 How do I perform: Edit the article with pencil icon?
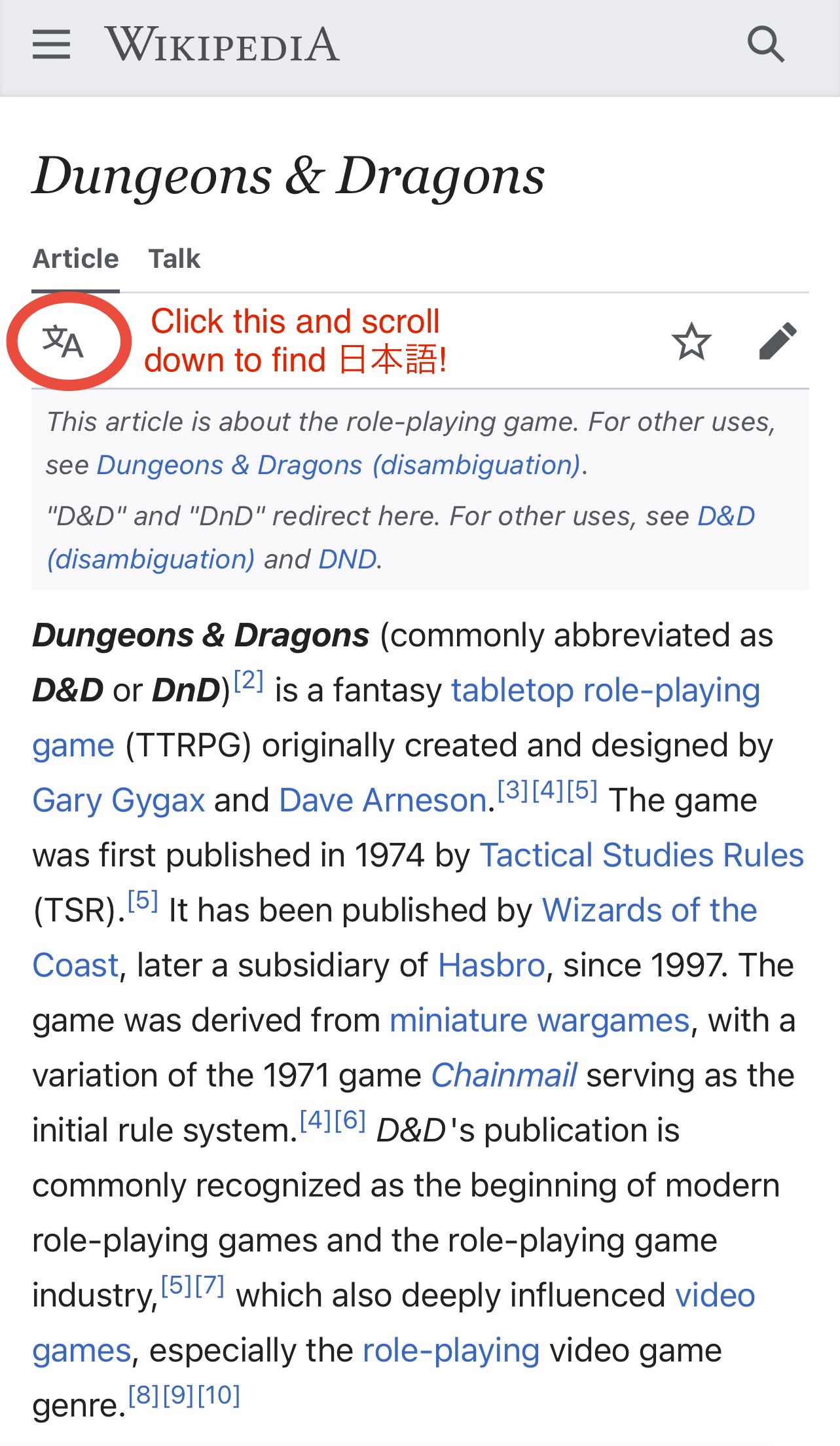(777, 342)
